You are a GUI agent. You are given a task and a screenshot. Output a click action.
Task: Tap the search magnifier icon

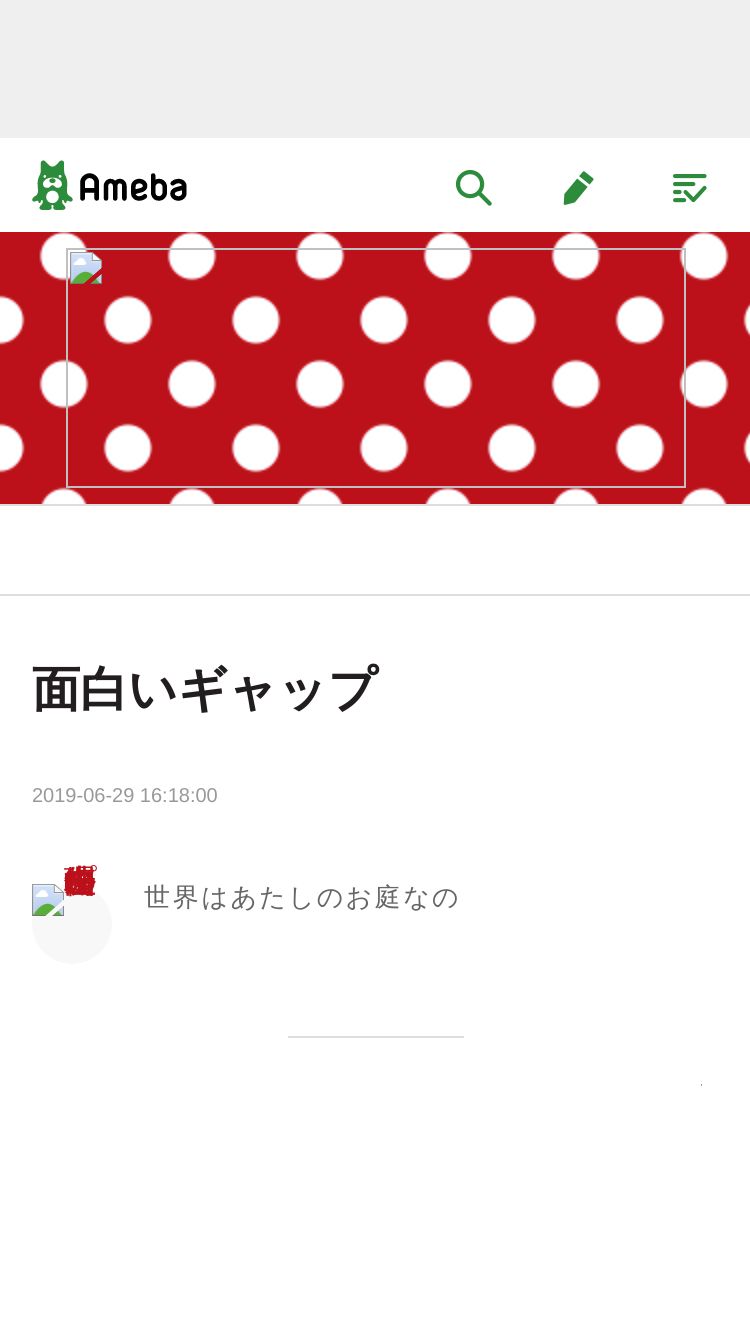pyautogui.click(x=473, y=187)
